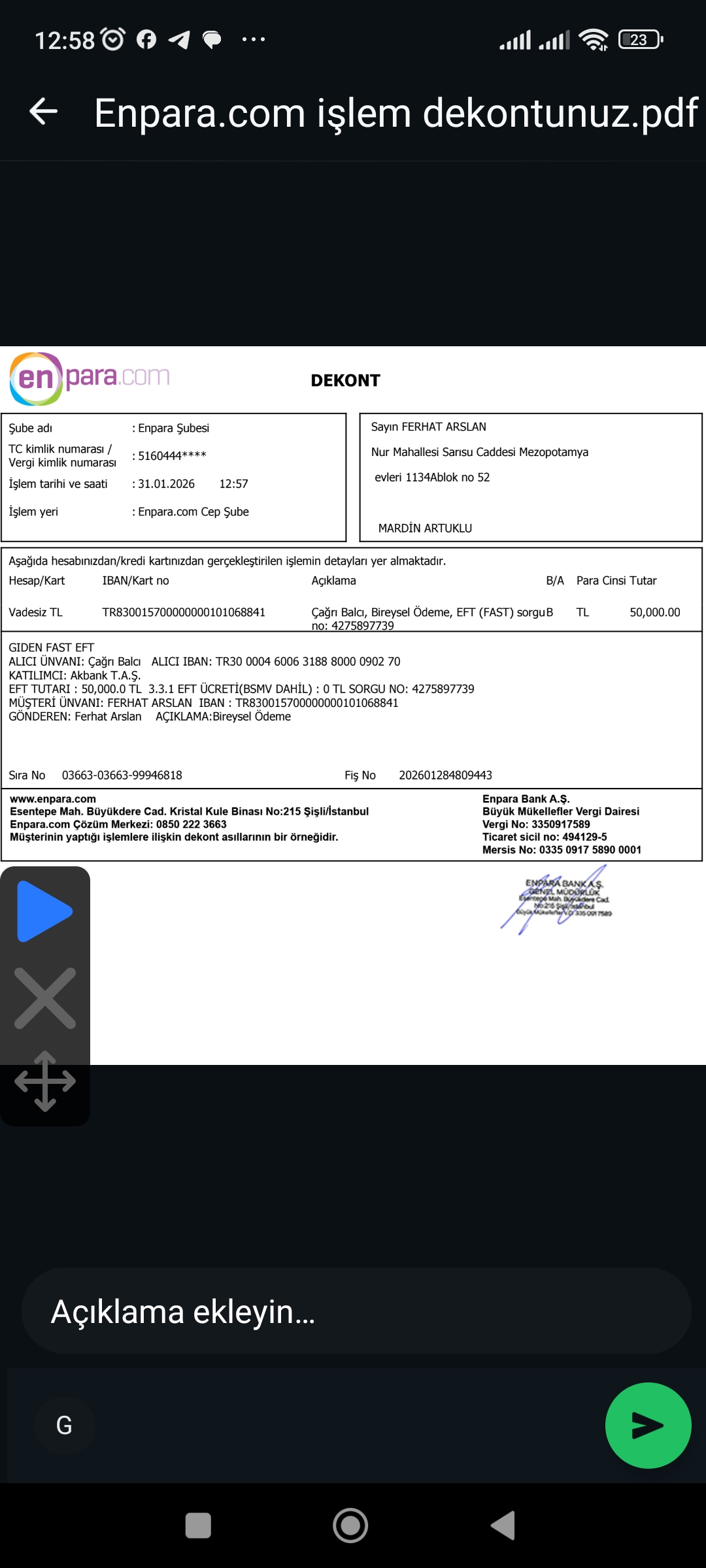
Task: Tap the move arrows handle
Action: (x=44, y=1081)
